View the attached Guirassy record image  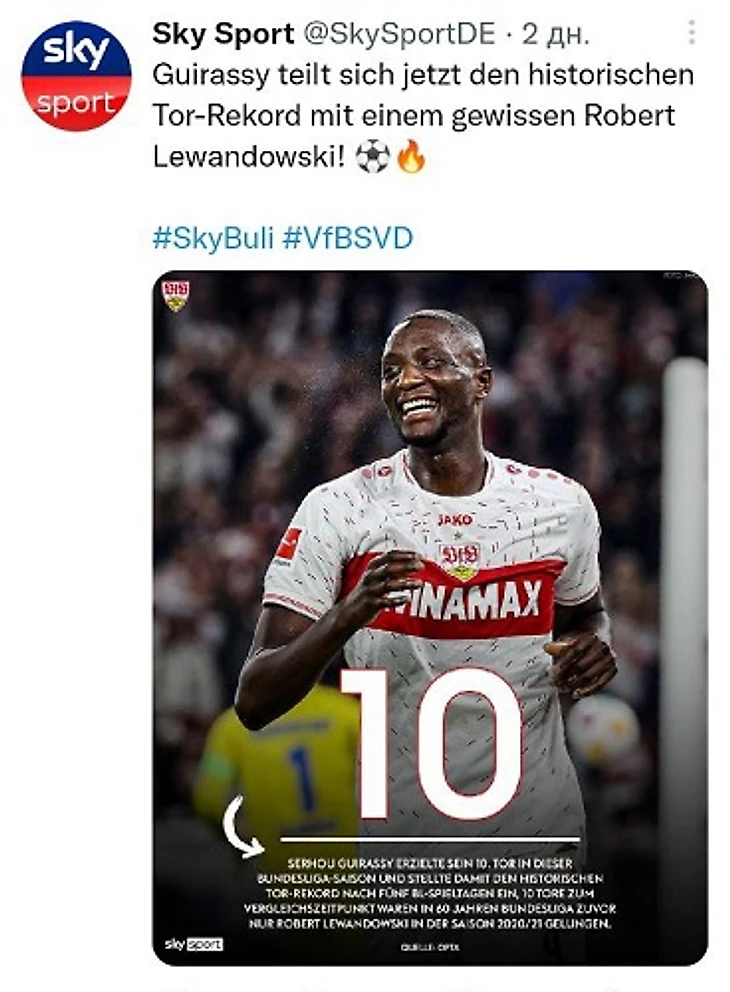[430, 617]
